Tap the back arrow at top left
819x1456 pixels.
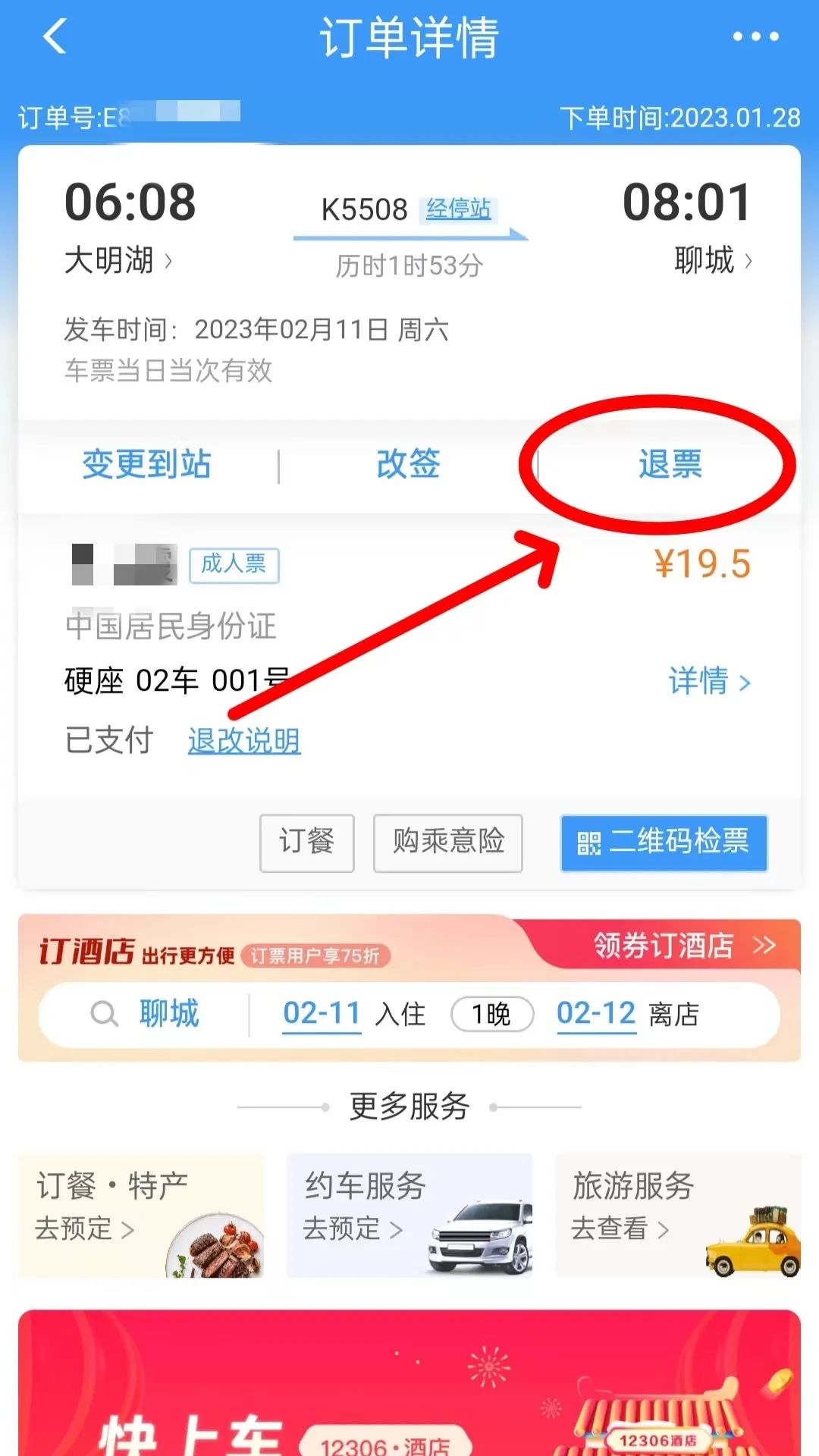tap(53, 36)
